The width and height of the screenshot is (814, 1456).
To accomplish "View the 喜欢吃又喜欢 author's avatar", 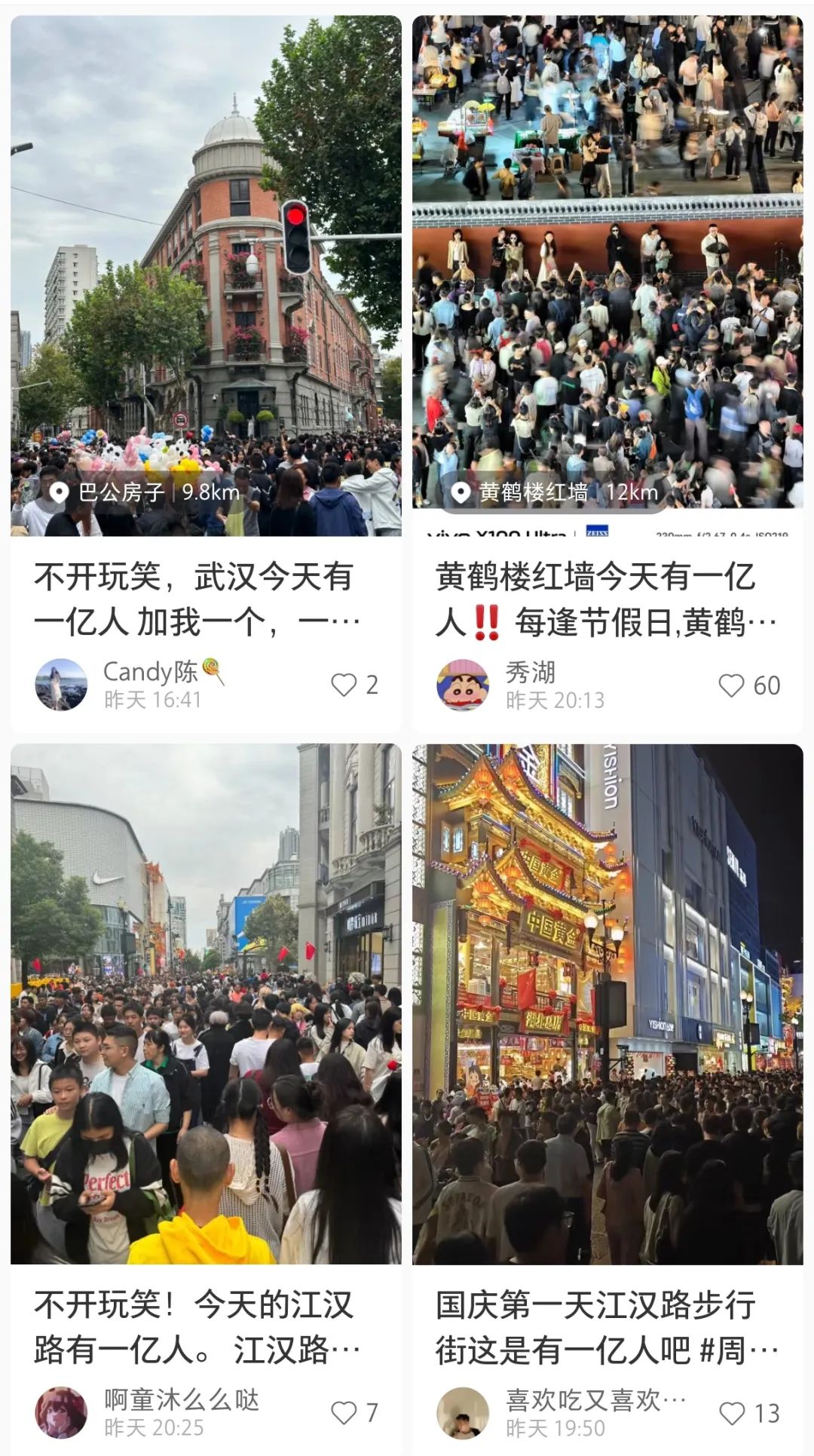I will pos(463,1412).
